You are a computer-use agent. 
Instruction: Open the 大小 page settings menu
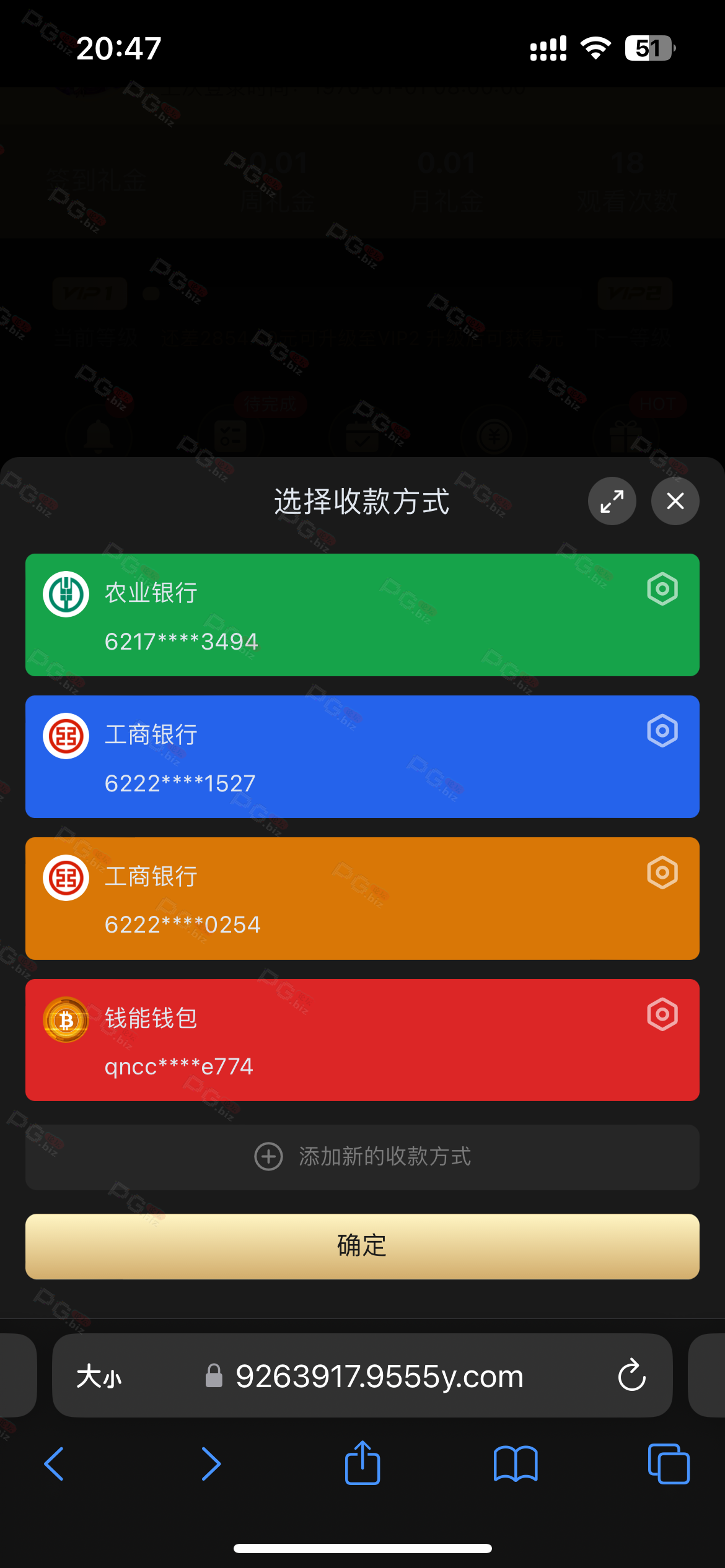(99, 1377)
